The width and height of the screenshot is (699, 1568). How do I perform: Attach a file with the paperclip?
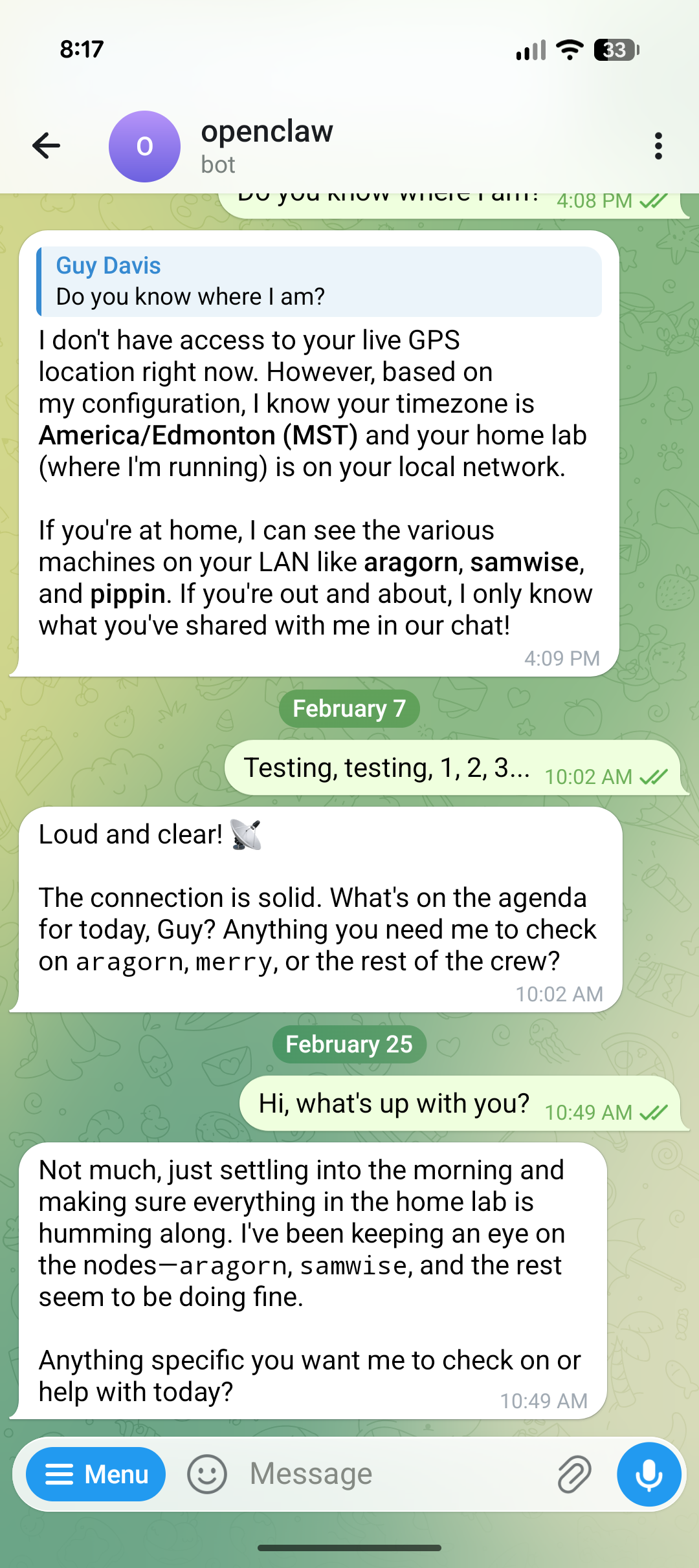(x=574, y=1474)
